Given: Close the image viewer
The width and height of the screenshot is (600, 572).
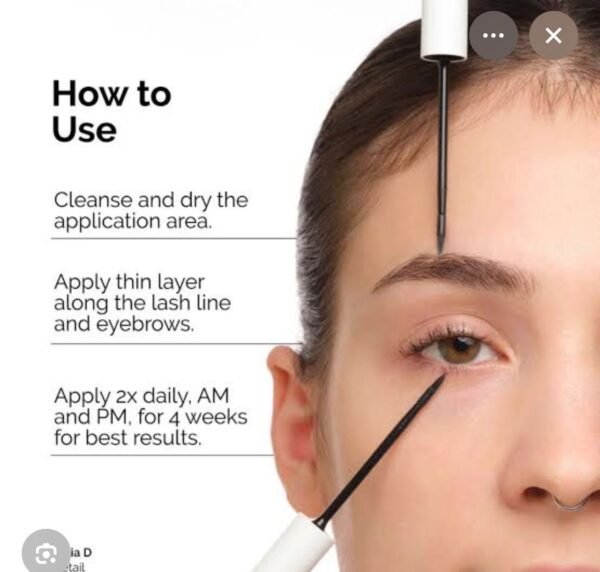Looking at the screenshot, I should click(x=553, y=36).
